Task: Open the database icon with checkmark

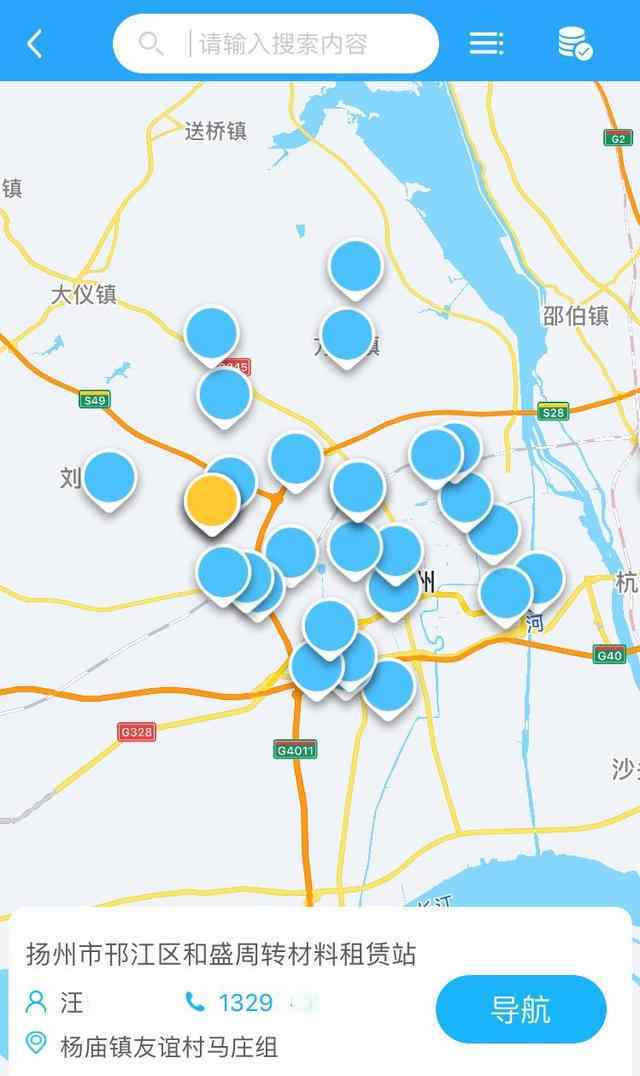Action: point(574,44)
